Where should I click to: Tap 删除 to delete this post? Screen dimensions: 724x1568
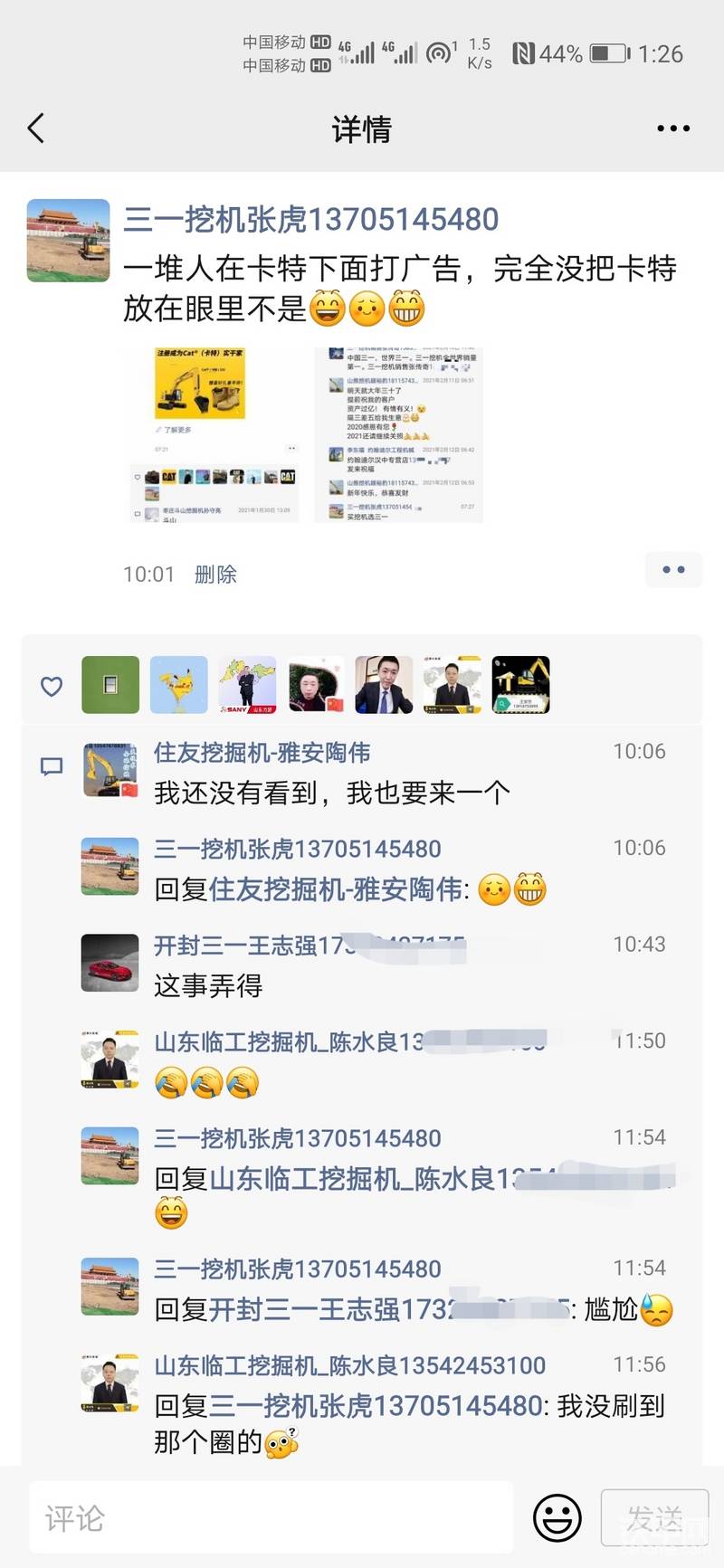point(215,575)
